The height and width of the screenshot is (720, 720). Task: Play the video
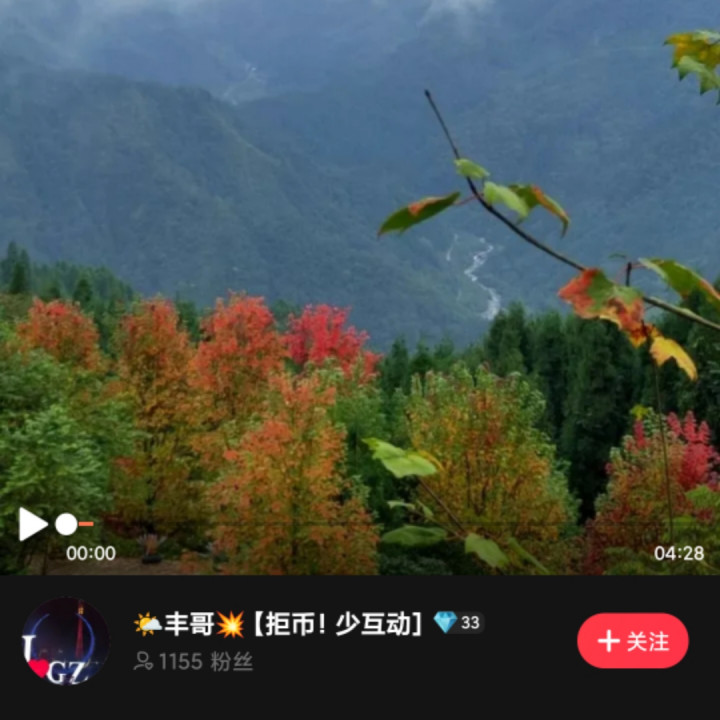[32, 523]
